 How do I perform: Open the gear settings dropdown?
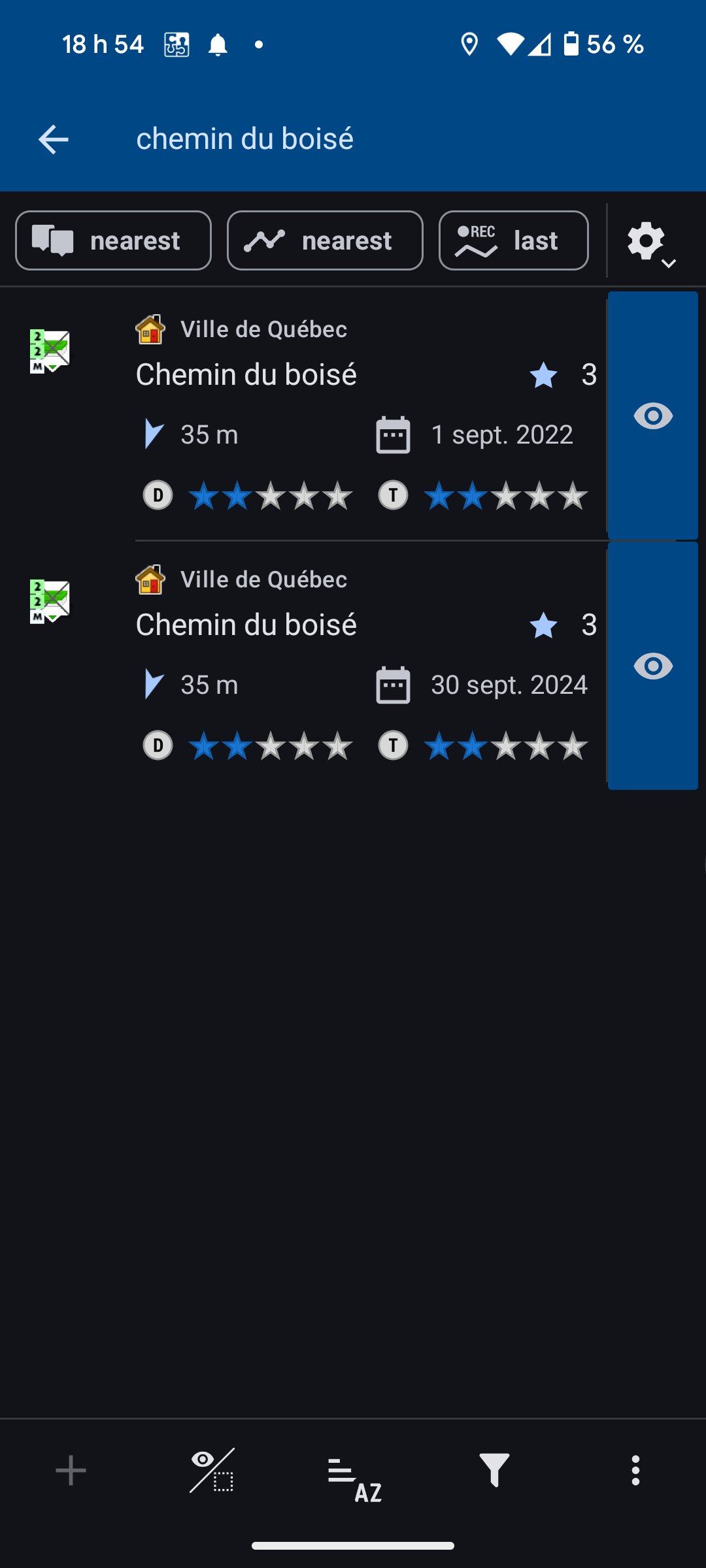(x=650, y=242)
